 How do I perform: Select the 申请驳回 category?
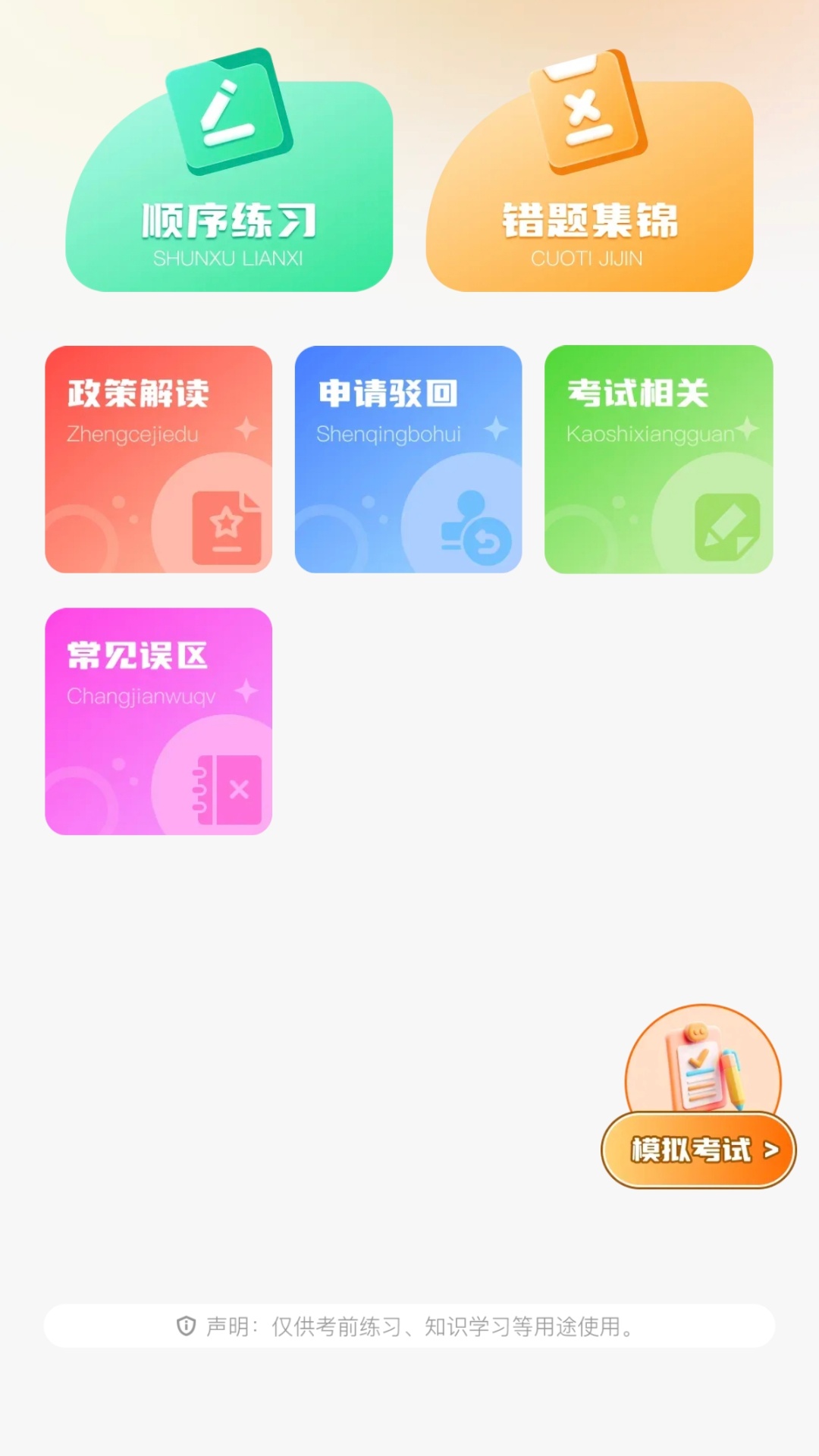click(x=408, y=459)
